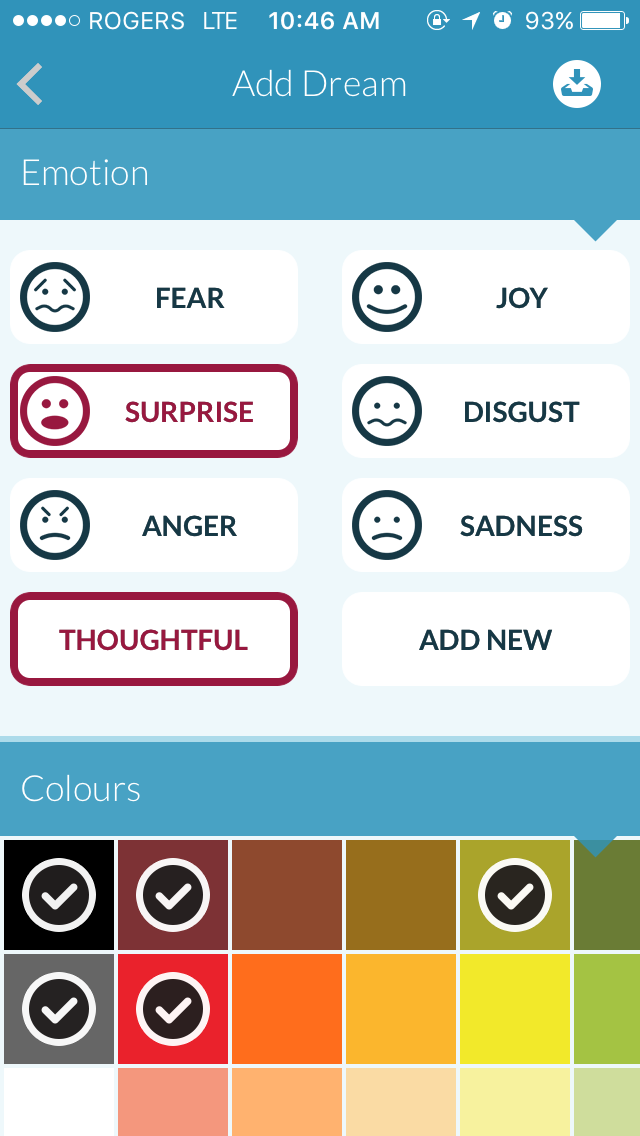Go back from Add Dream
This screenshot has height=1136, width=640.
(31, 85)
